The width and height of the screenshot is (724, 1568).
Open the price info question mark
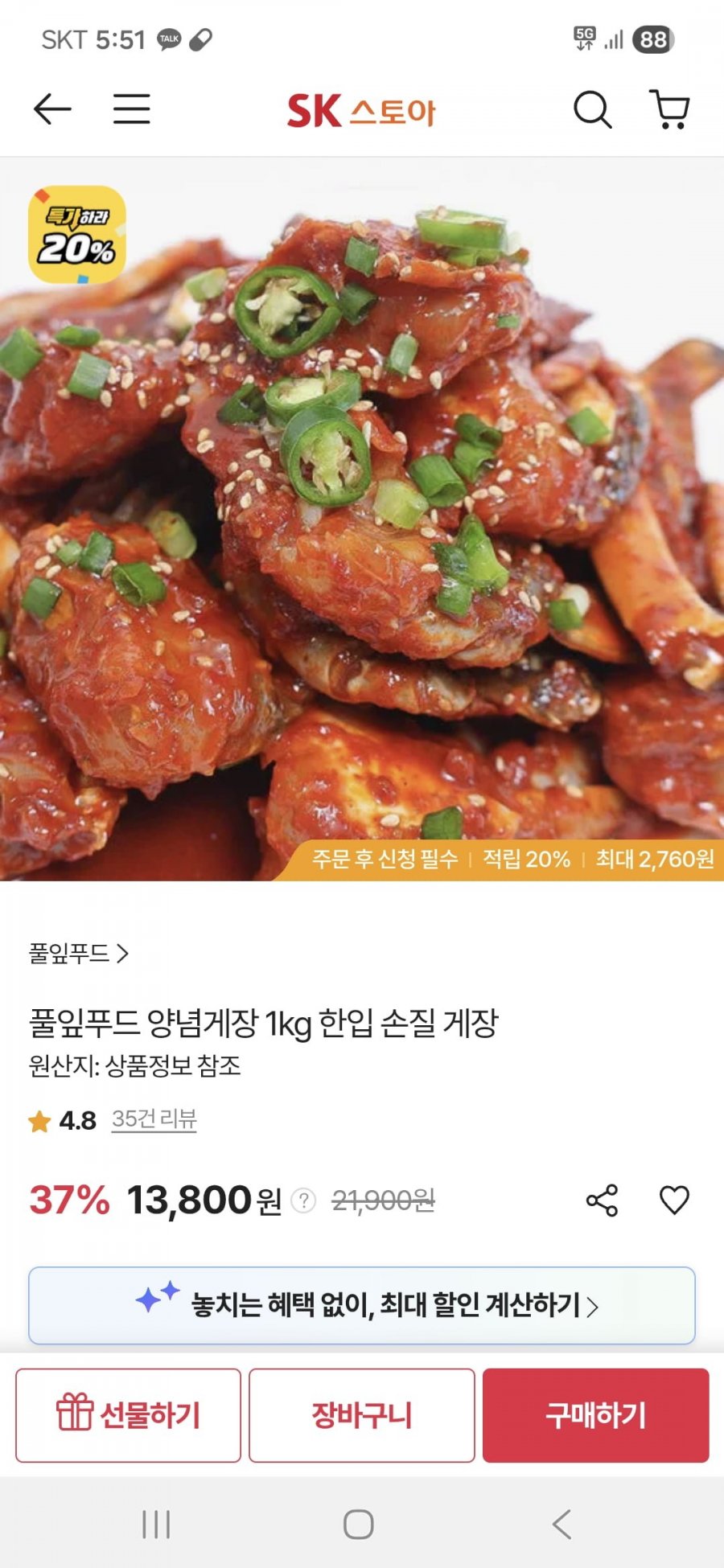pyautogui.click(x=303, y=1201)
